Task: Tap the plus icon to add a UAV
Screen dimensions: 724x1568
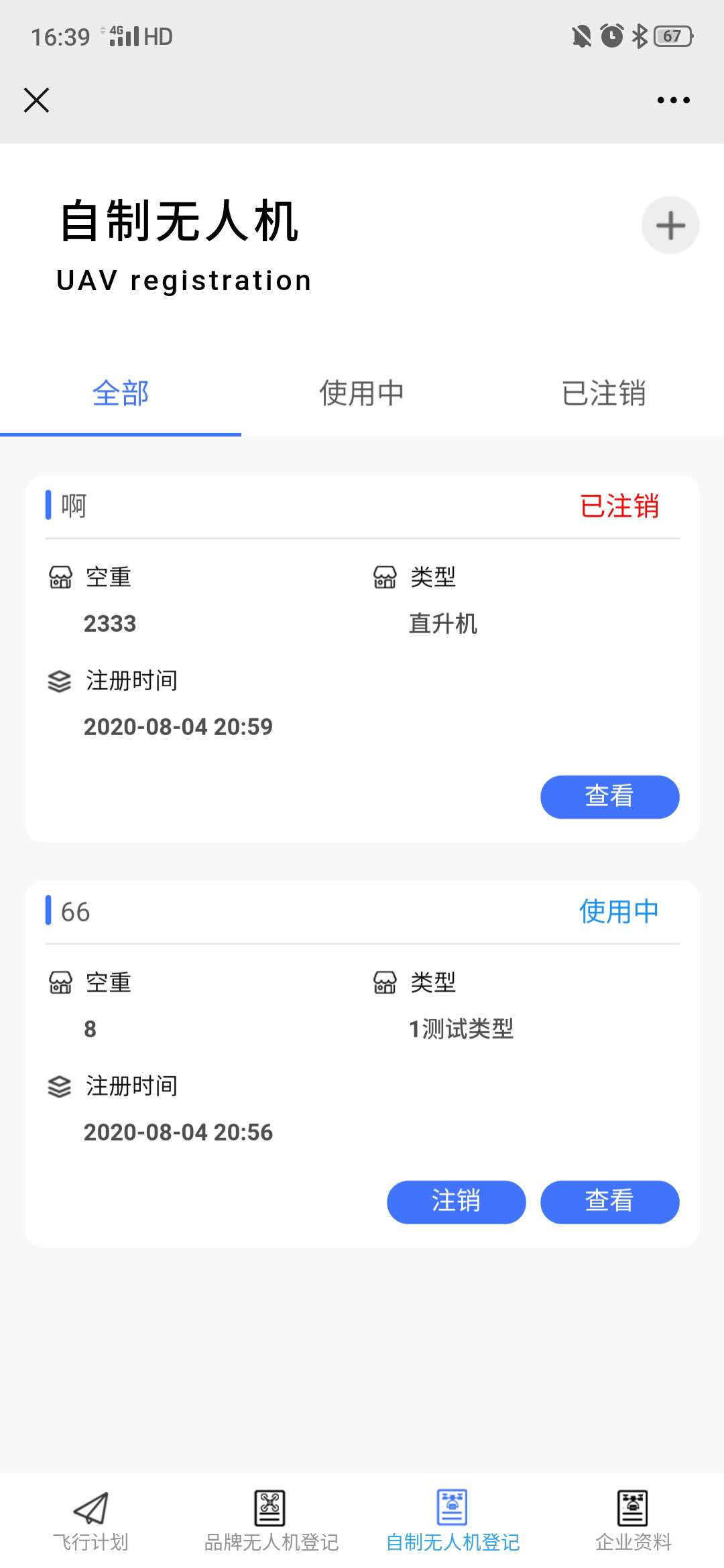Action: click(670, 225)
